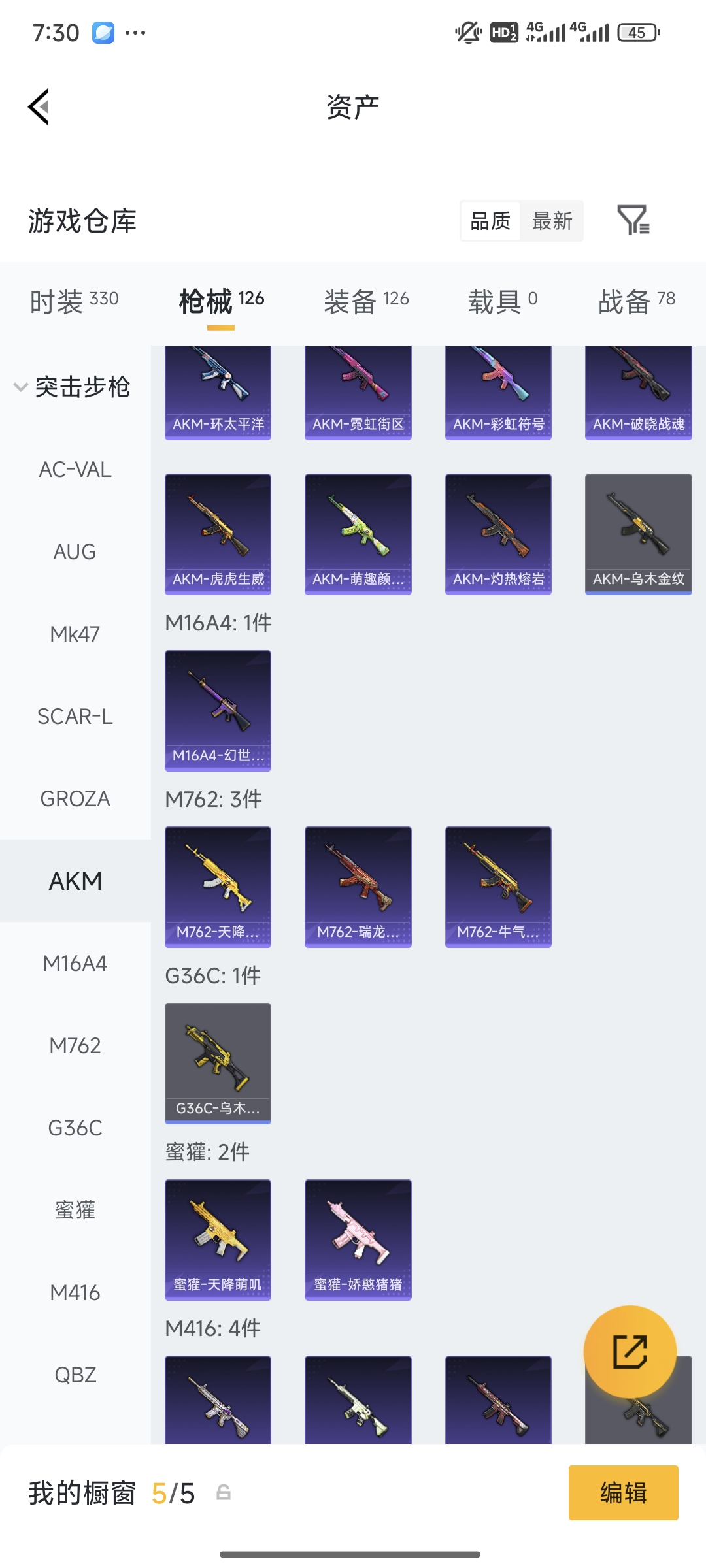Select M416 in the side list

click(75, 1292)
